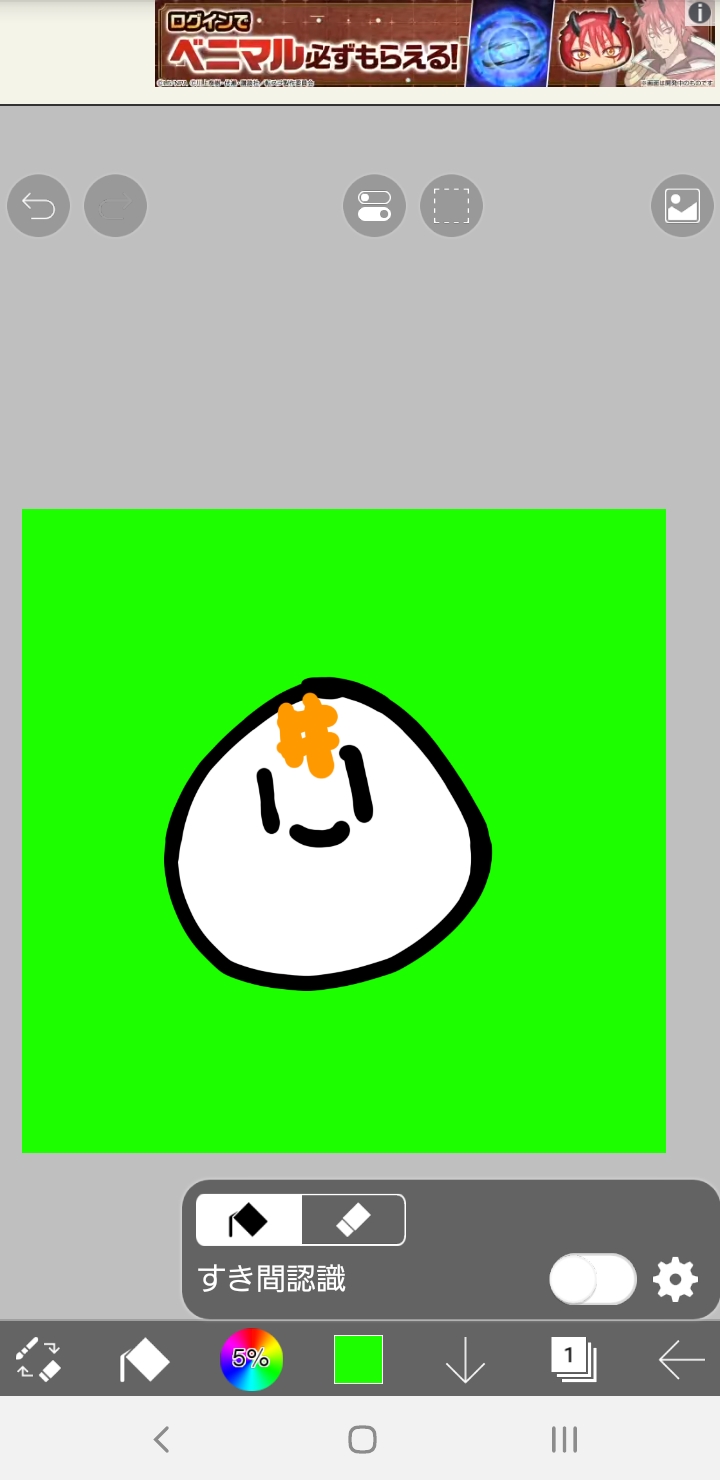
Task: Go to the Android home screen
Action: [361, 1439]
